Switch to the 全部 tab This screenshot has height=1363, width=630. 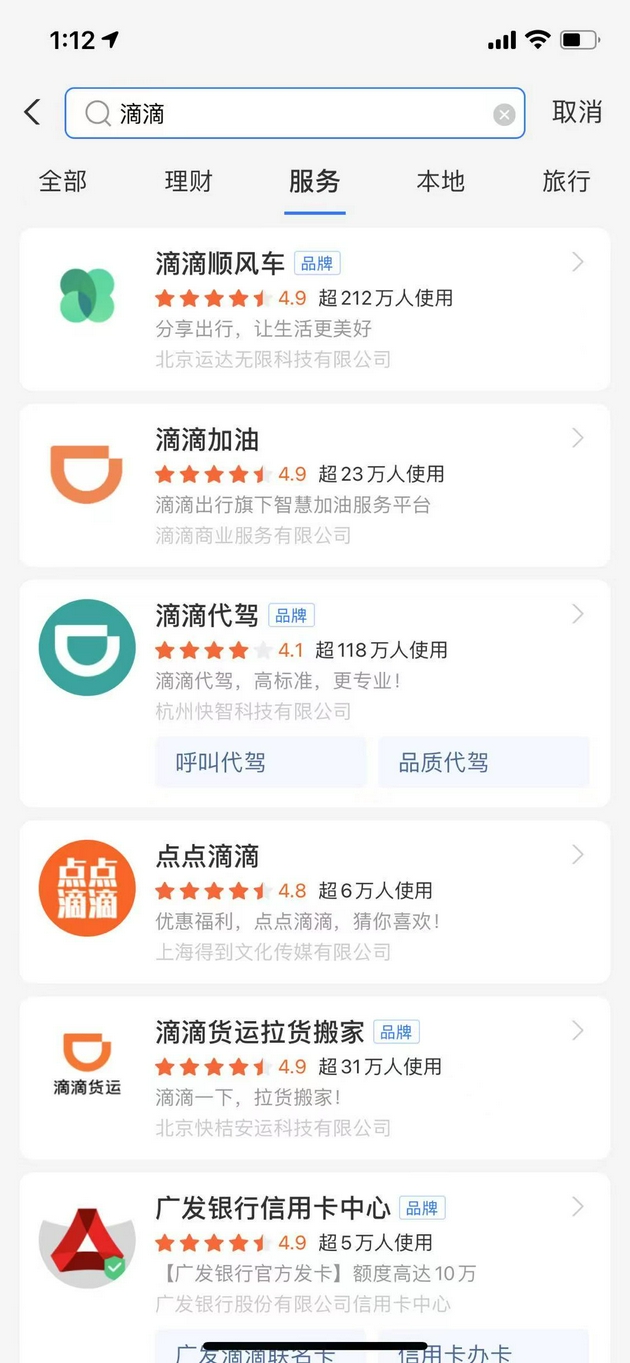[x=63, y=181]
